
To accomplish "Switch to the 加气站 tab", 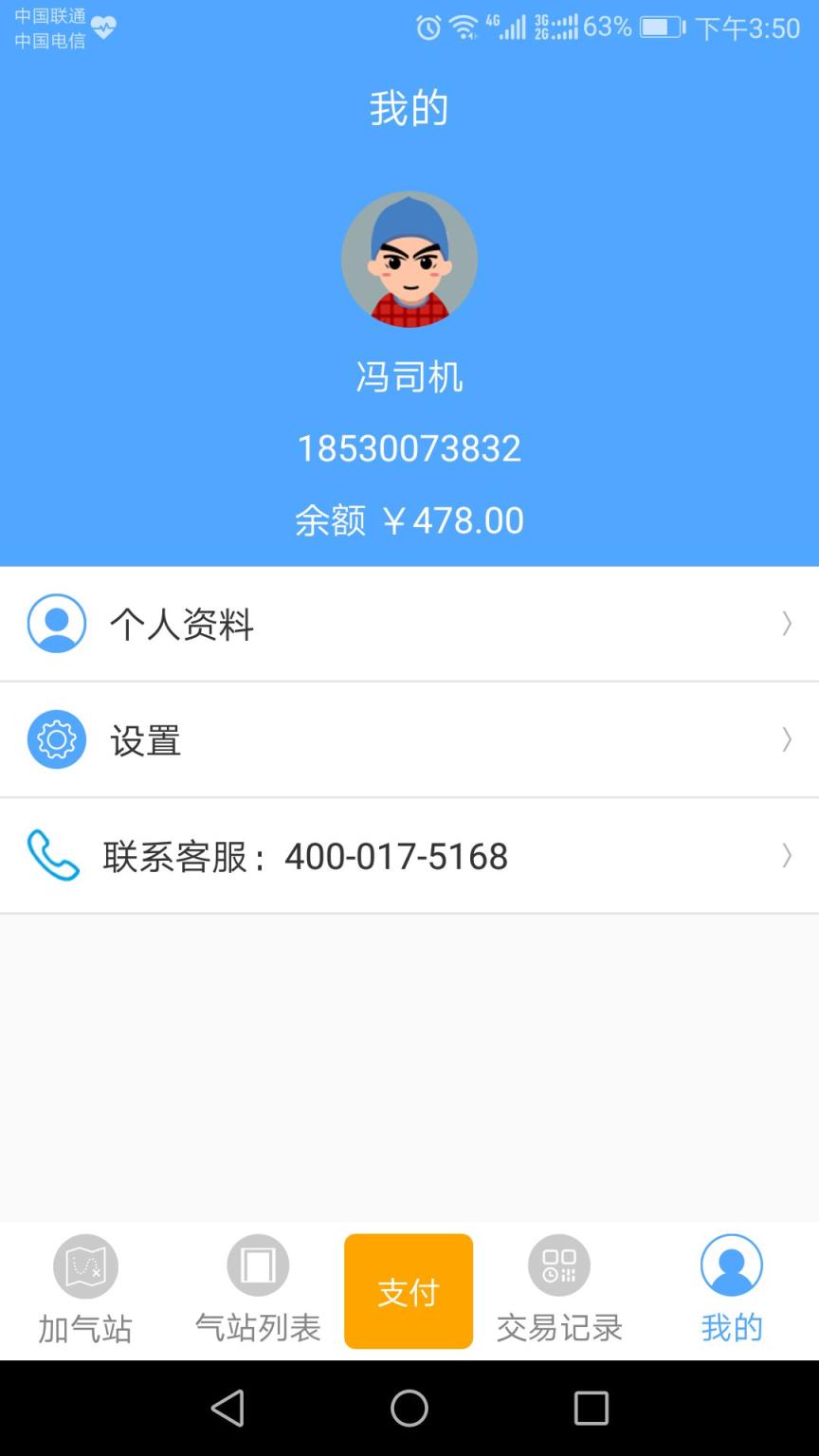I will pyautogui.click(x=84, y=1289).
